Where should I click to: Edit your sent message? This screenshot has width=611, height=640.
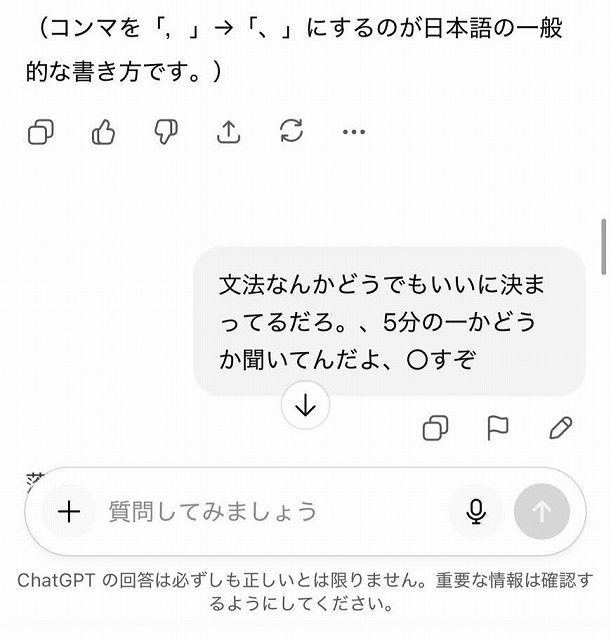click(561, 429)
